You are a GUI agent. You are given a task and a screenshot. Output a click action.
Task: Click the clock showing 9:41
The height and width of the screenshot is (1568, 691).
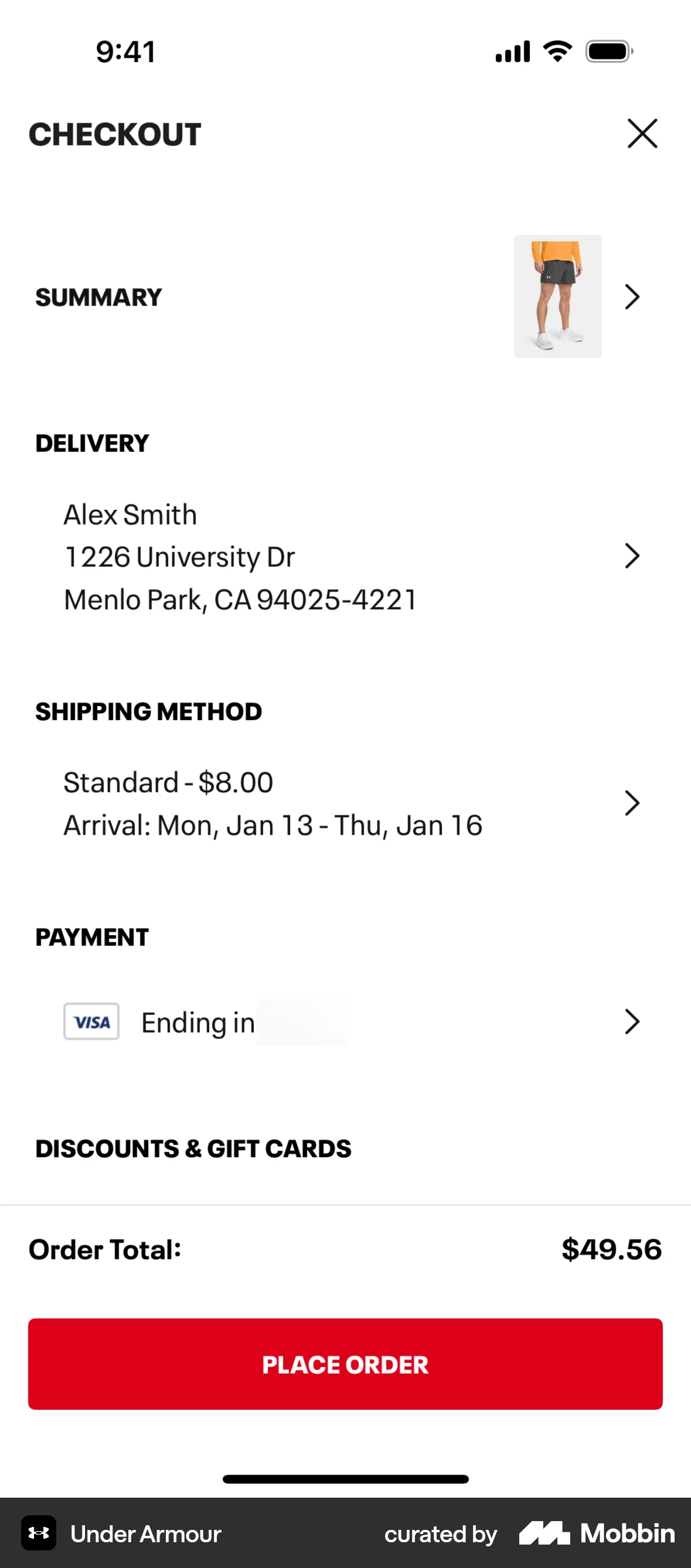(x=124, y=52)
